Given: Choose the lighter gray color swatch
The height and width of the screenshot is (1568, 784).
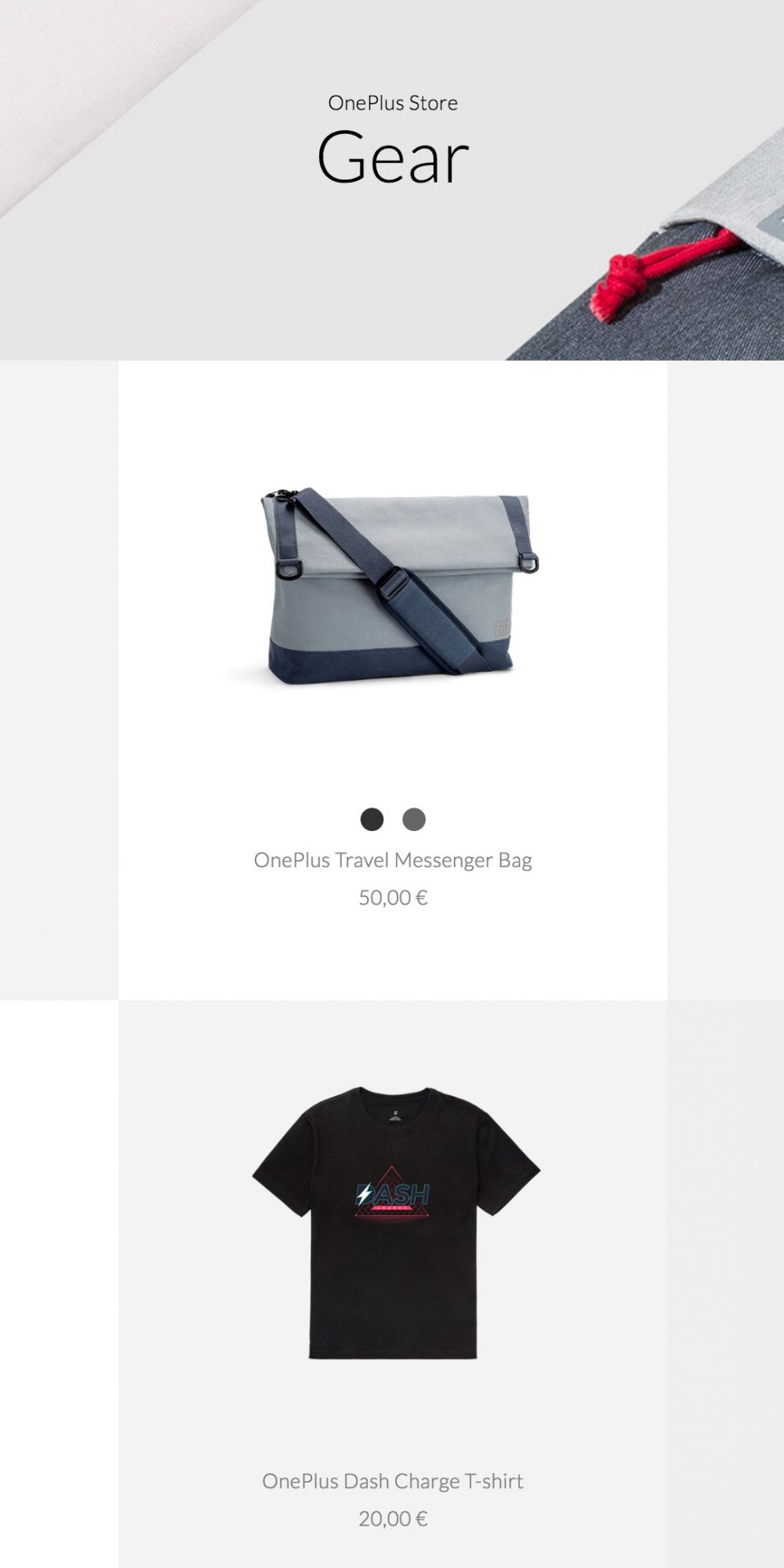Looking at the screenshot, I should (x=414, y=819).
